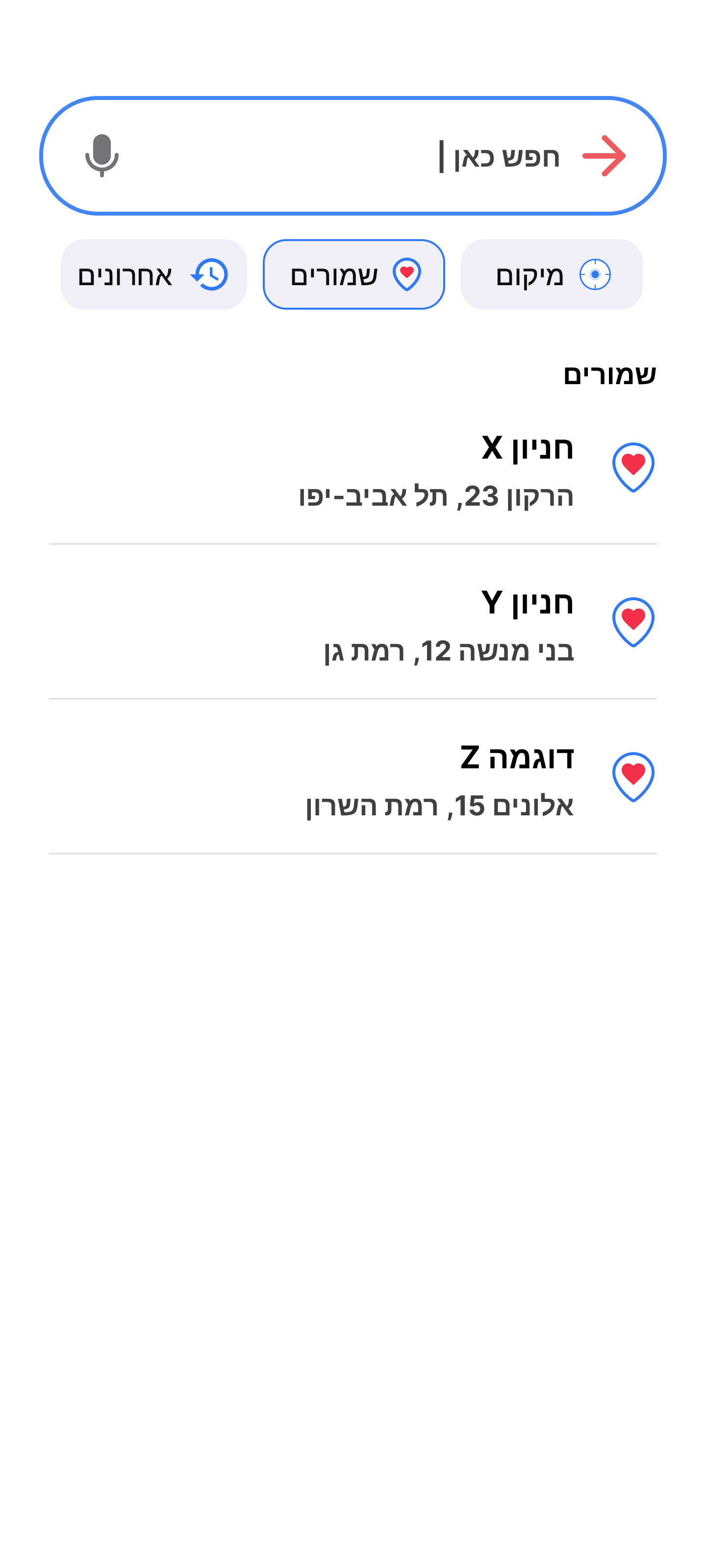Select saved place חניון X

click(427, 469)
